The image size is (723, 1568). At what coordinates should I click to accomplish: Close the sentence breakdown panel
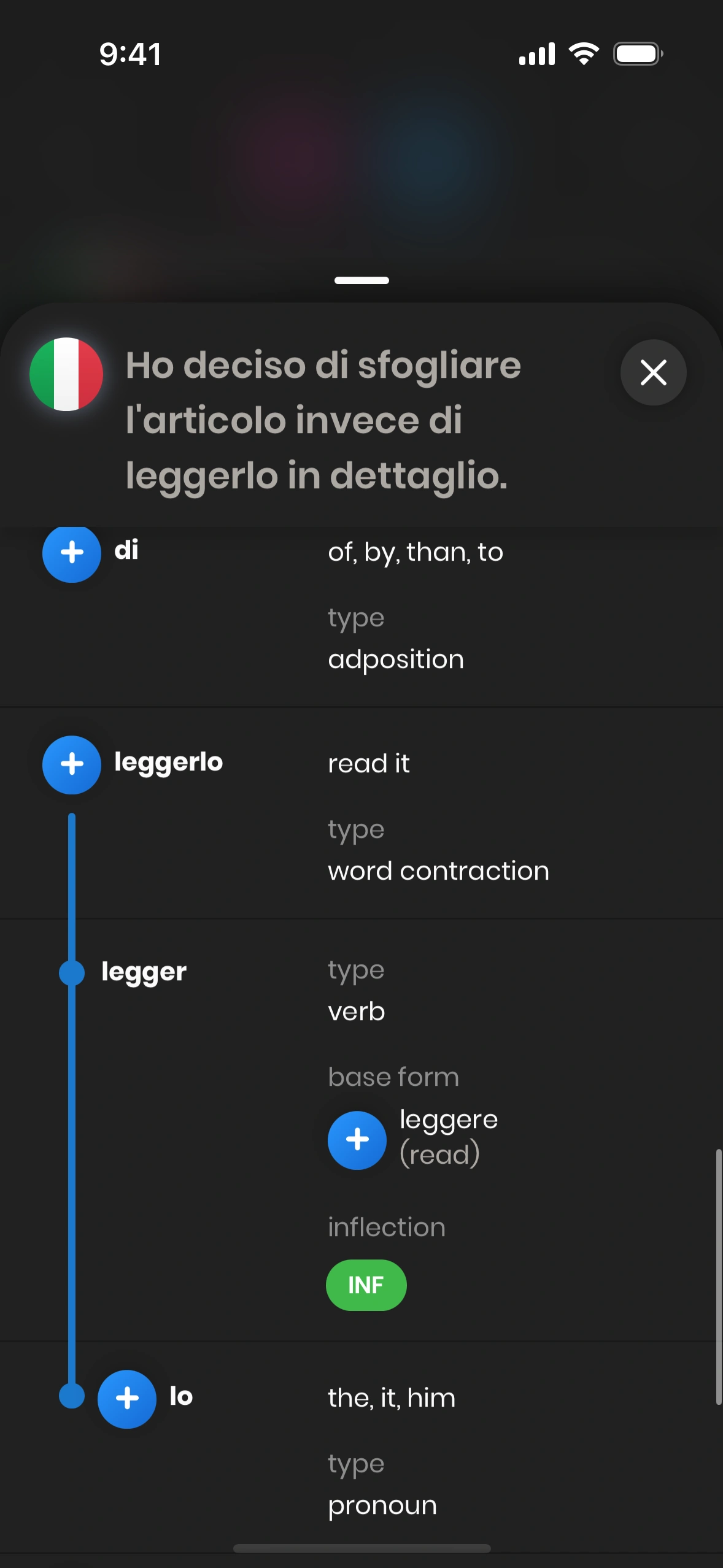653,372
